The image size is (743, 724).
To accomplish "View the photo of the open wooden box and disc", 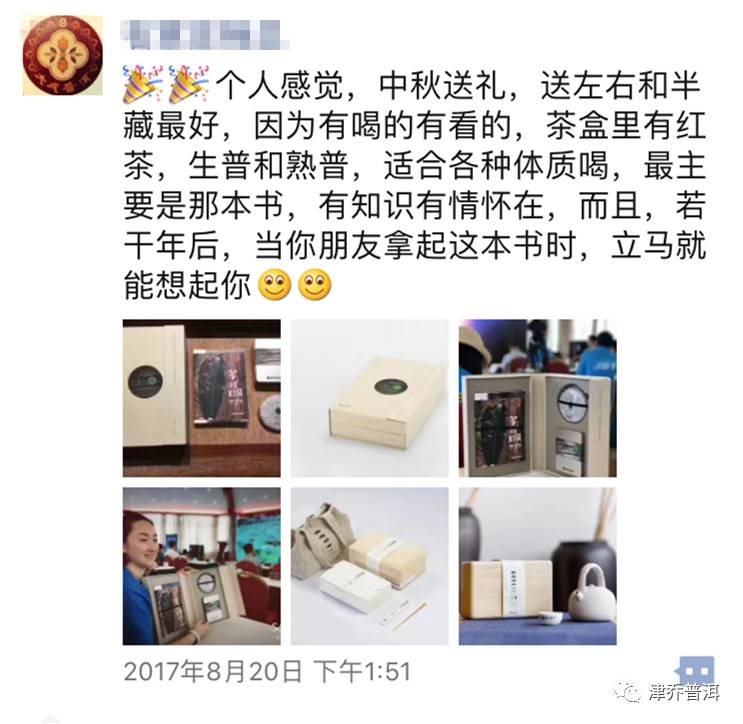I will click(x=201, y=398).
